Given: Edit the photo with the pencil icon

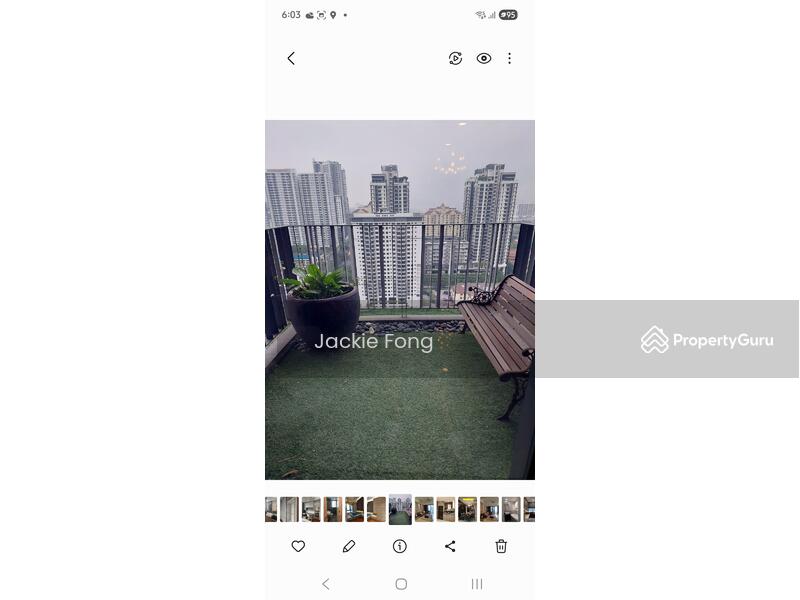Looking at the screenshot, I should 349,546.
